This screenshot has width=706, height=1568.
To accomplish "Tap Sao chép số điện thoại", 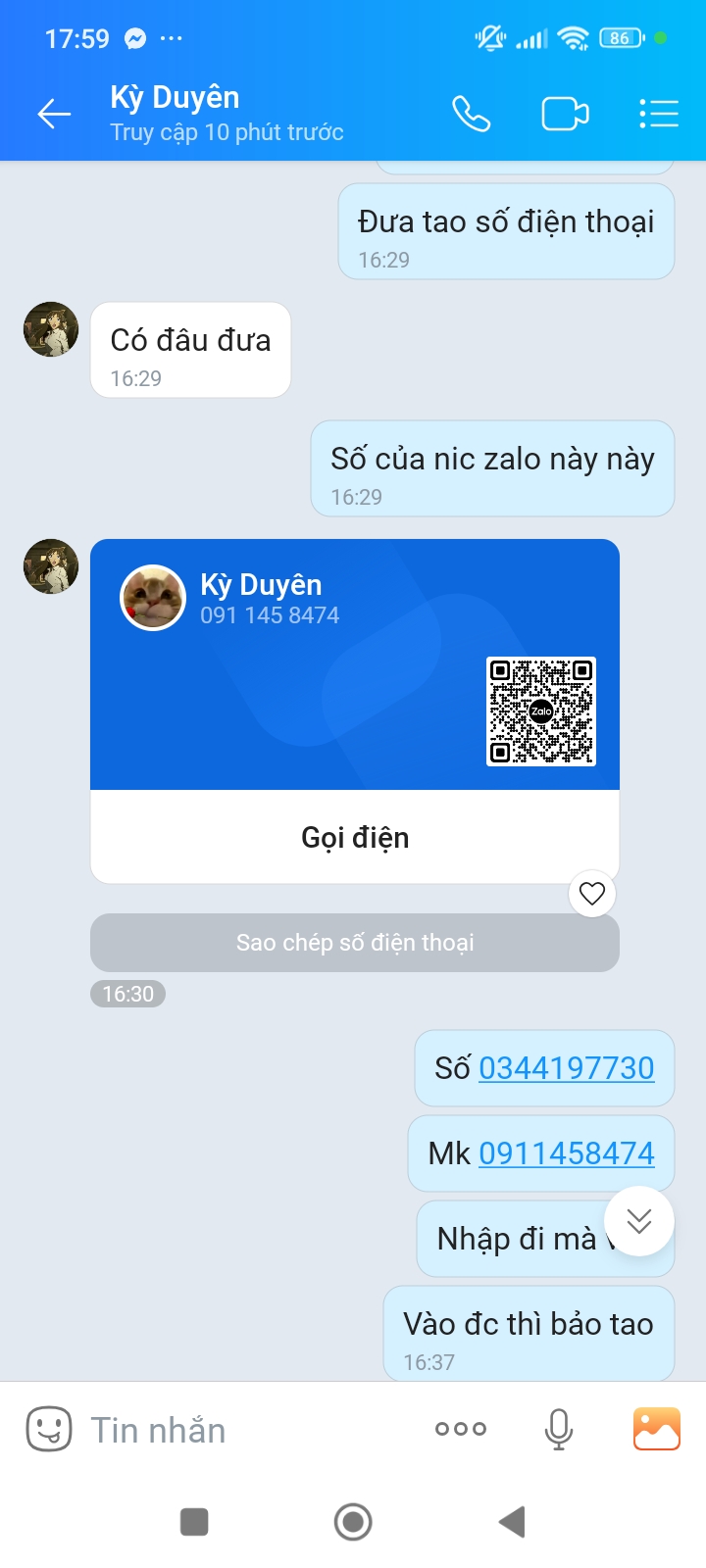I will tap(355, 943).
